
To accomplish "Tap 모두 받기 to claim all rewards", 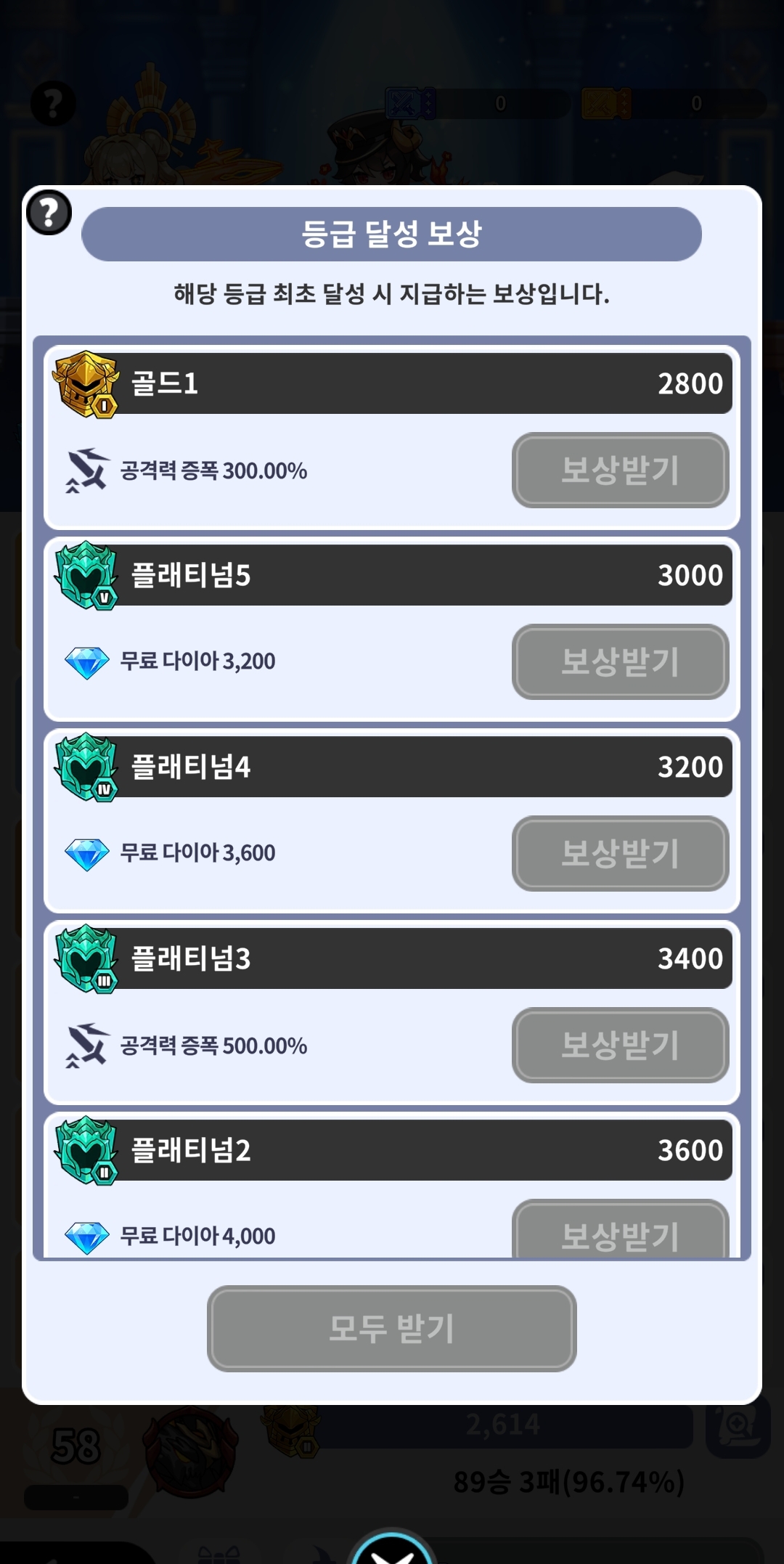I will tap(391, 1328).
